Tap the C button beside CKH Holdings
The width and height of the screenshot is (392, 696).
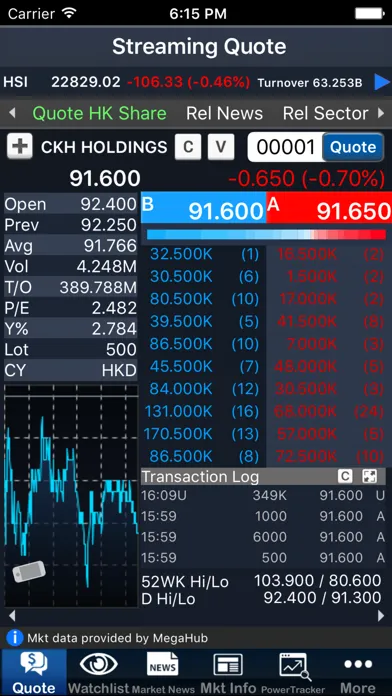[x=188, y=146]
